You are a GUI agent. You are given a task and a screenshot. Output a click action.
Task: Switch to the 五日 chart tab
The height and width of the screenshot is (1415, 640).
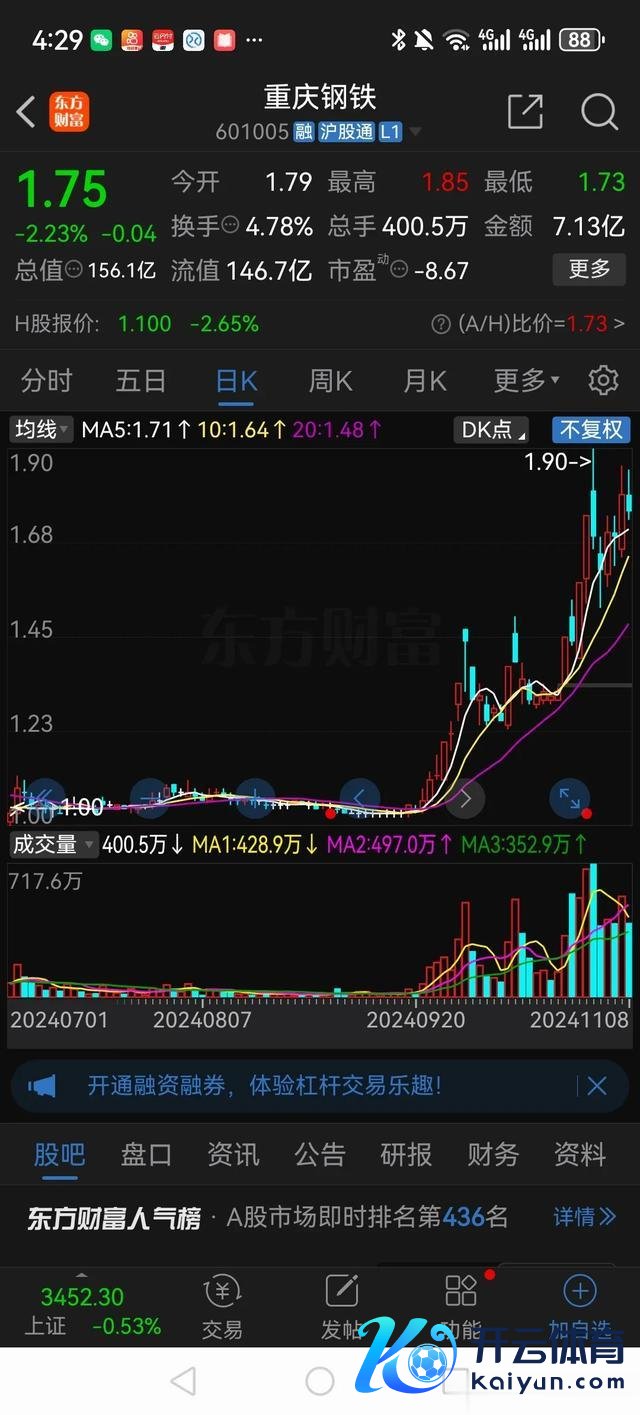[140, 381]
